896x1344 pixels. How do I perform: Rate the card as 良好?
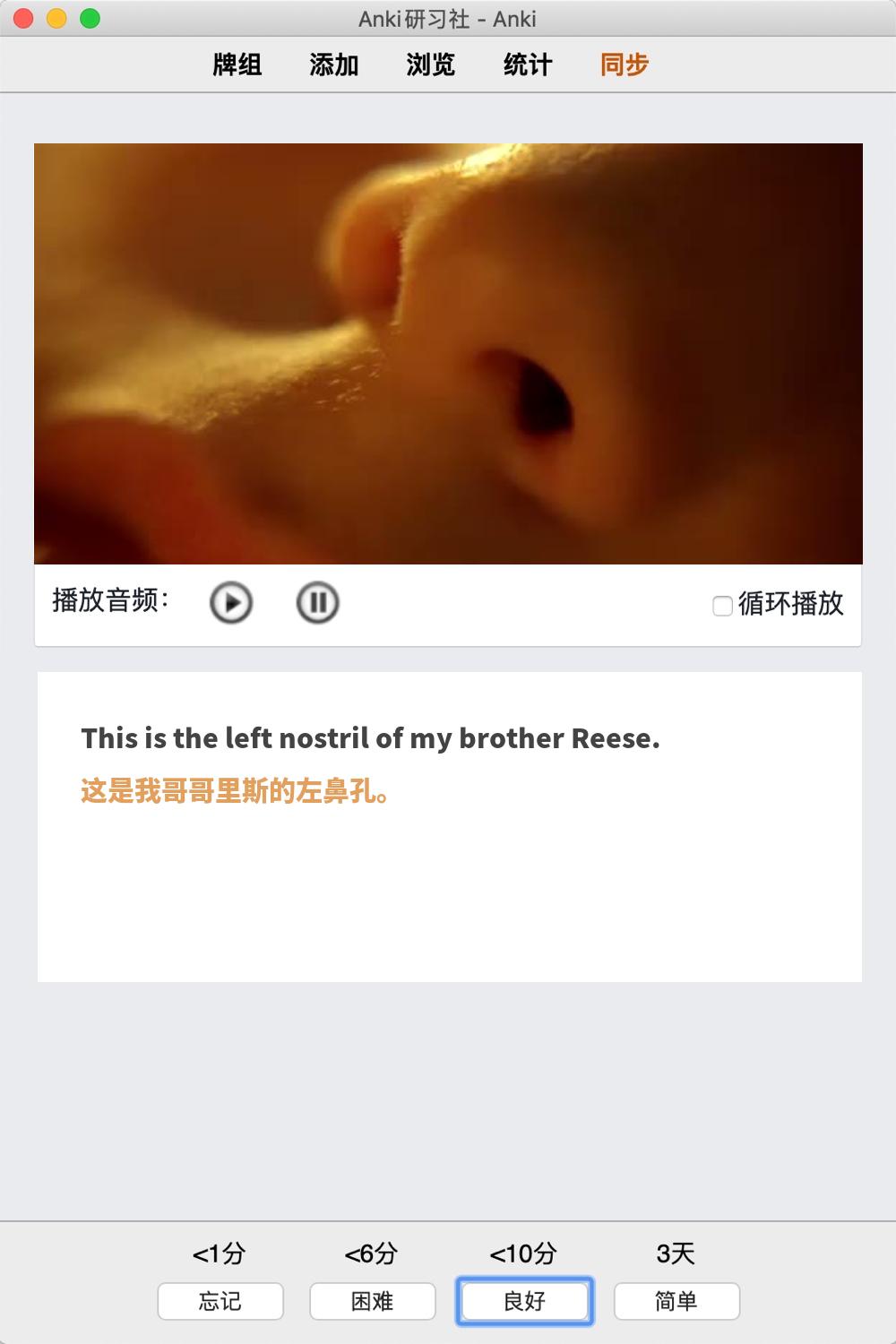point(525,1301)
